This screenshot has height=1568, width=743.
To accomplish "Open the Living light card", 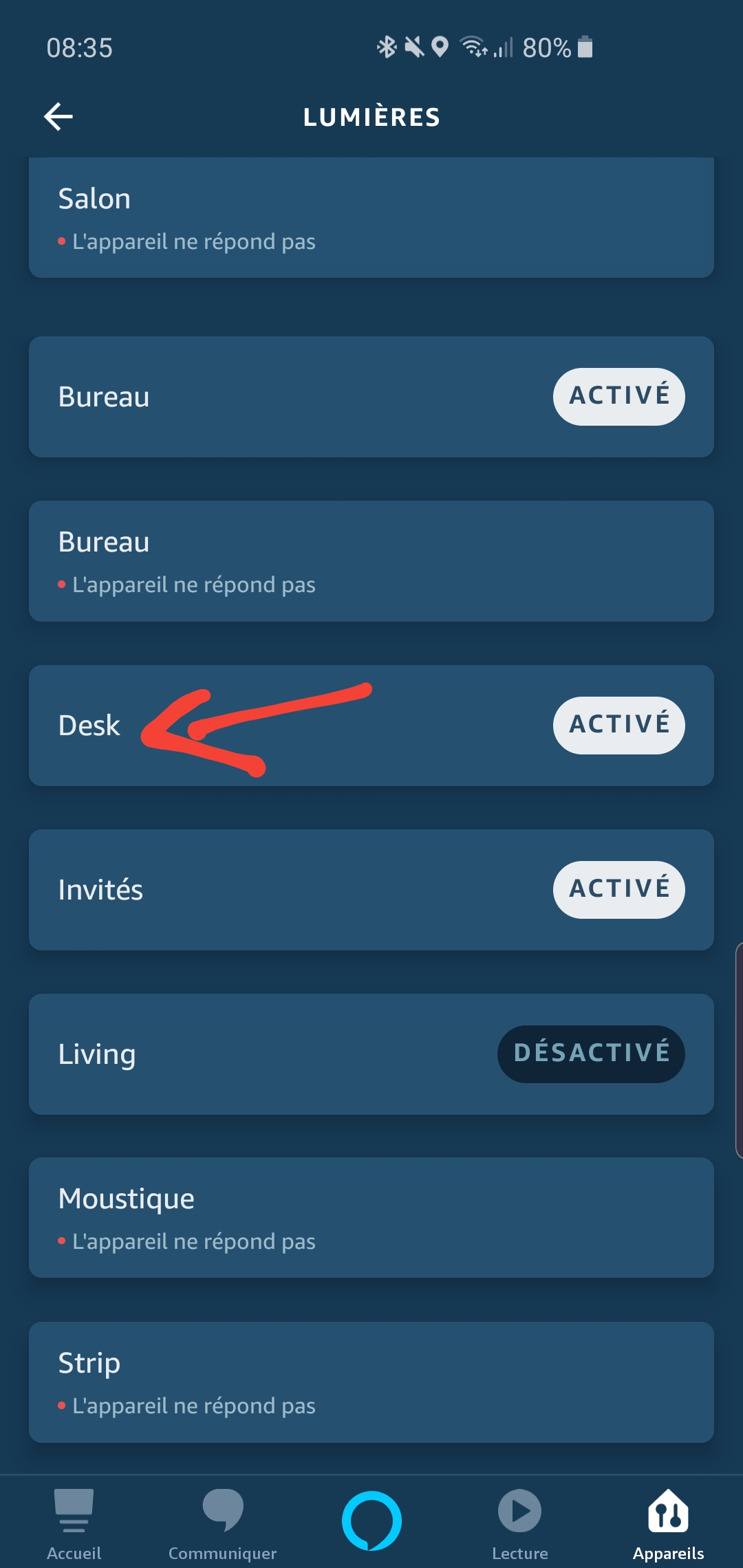I will tap(371, 1054).
